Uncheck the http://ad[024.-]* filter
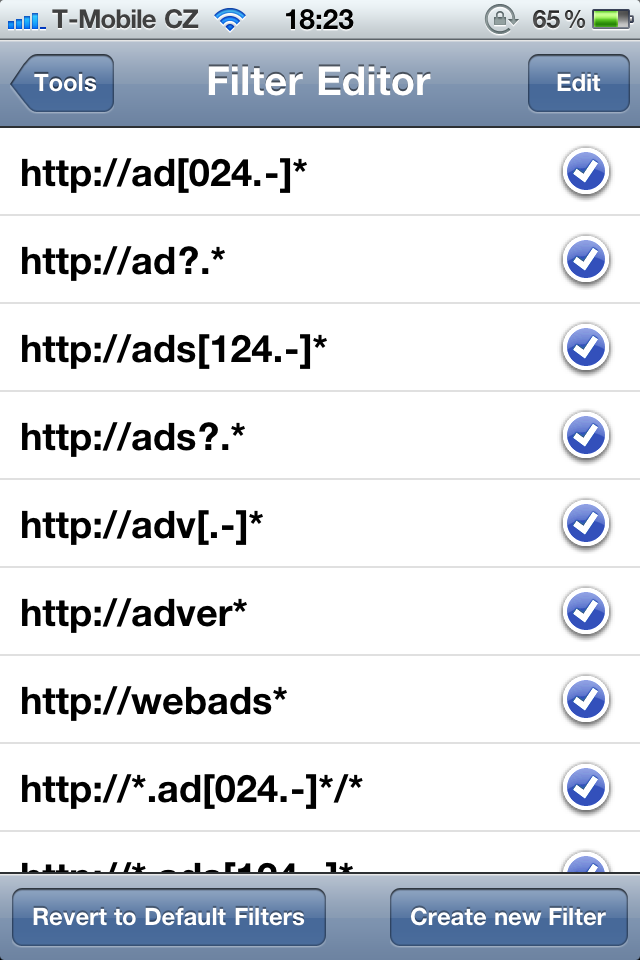This screenshot has height=960, width=640. click(x=585, y=172)
